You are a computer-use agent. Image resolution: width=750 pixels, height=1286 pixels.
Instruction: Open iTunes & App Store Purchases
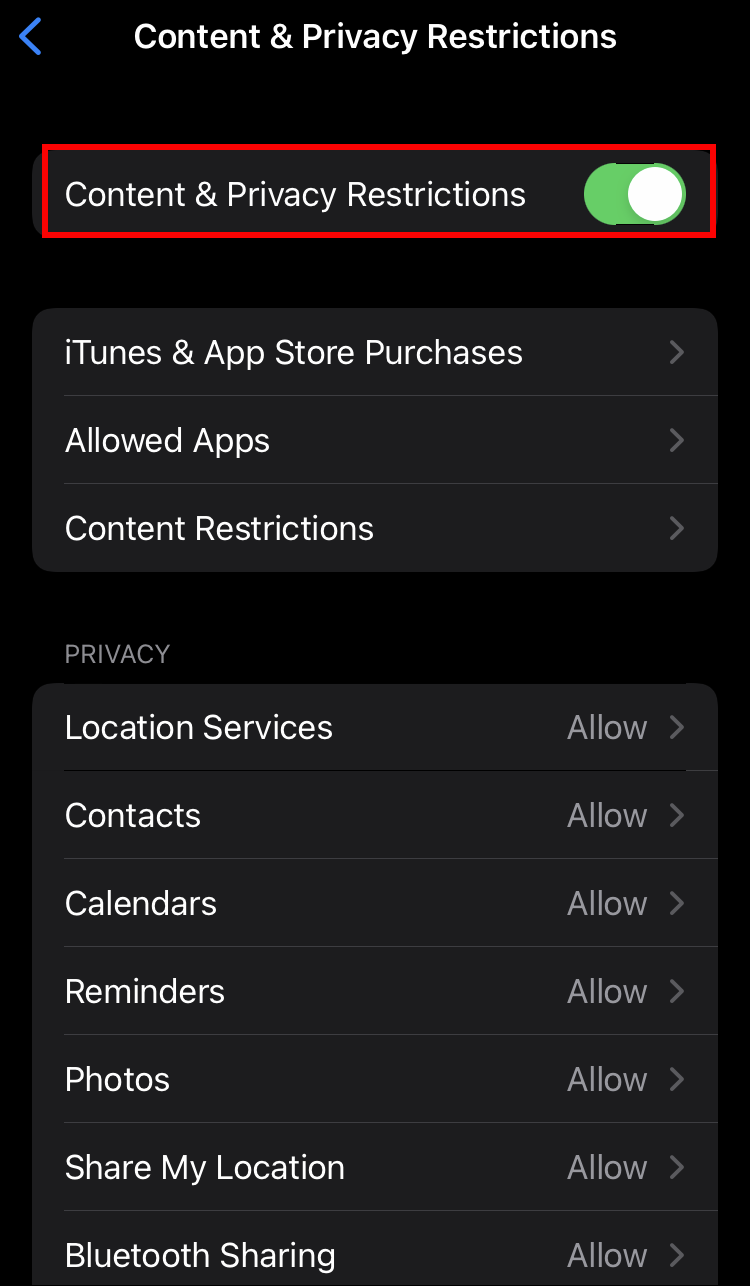click(x=375, y=353)
